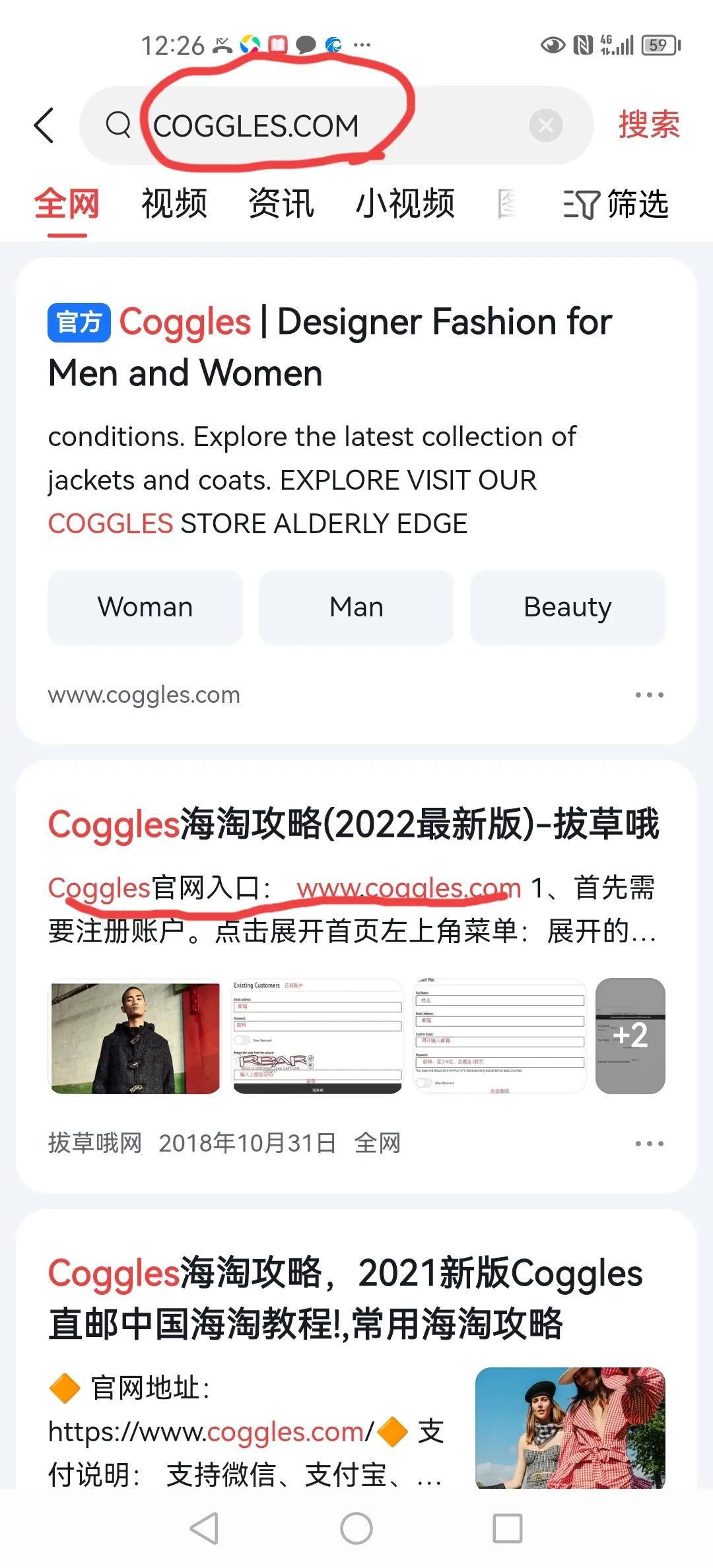The width and height of the screenshot is (713, 1568).
Task: Select the 全网 tab
Action: 68,203
